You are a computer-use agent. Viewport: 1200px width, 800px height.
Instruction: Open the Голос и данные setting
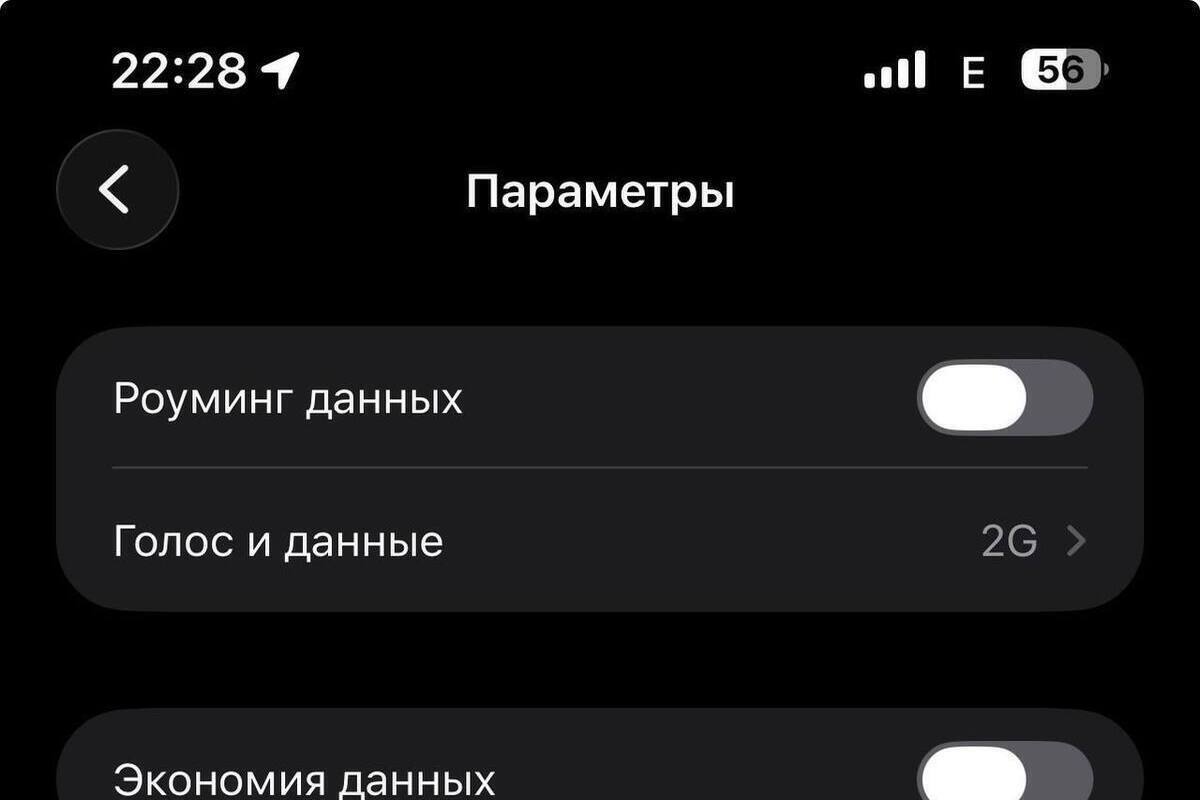600,541
